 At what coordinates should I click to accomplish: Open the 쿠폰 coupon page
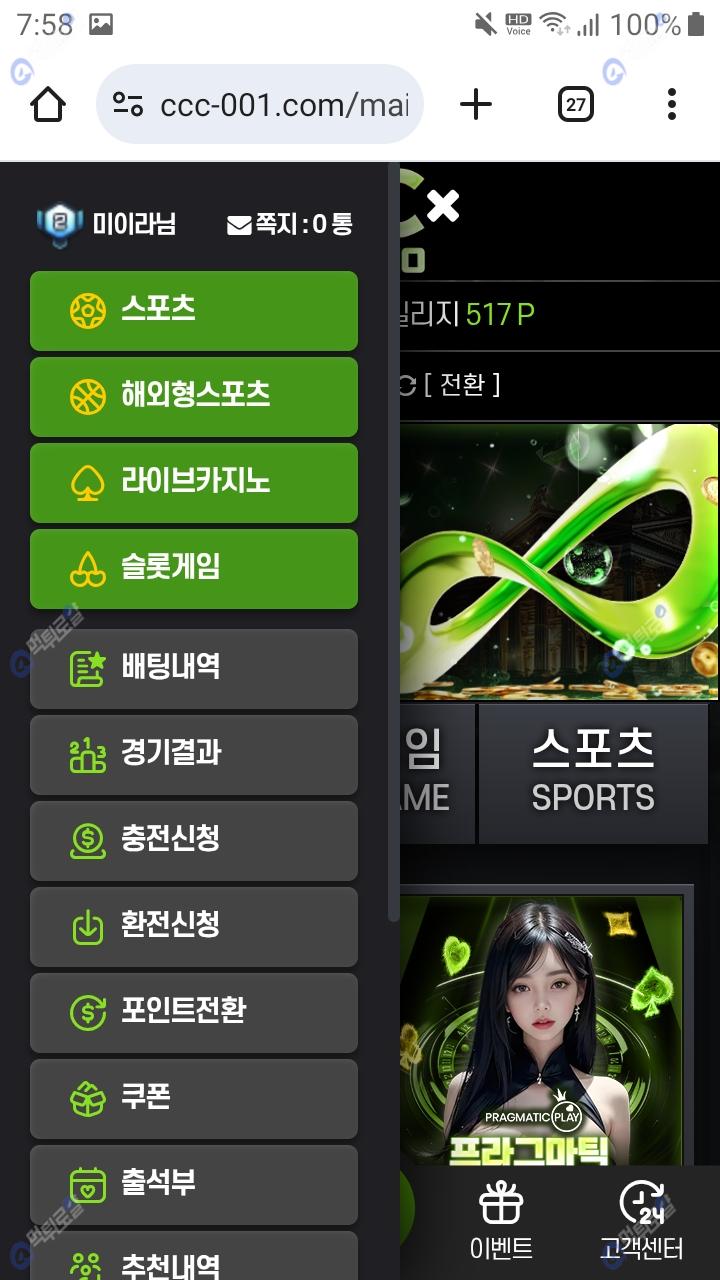pos(194,1099)
